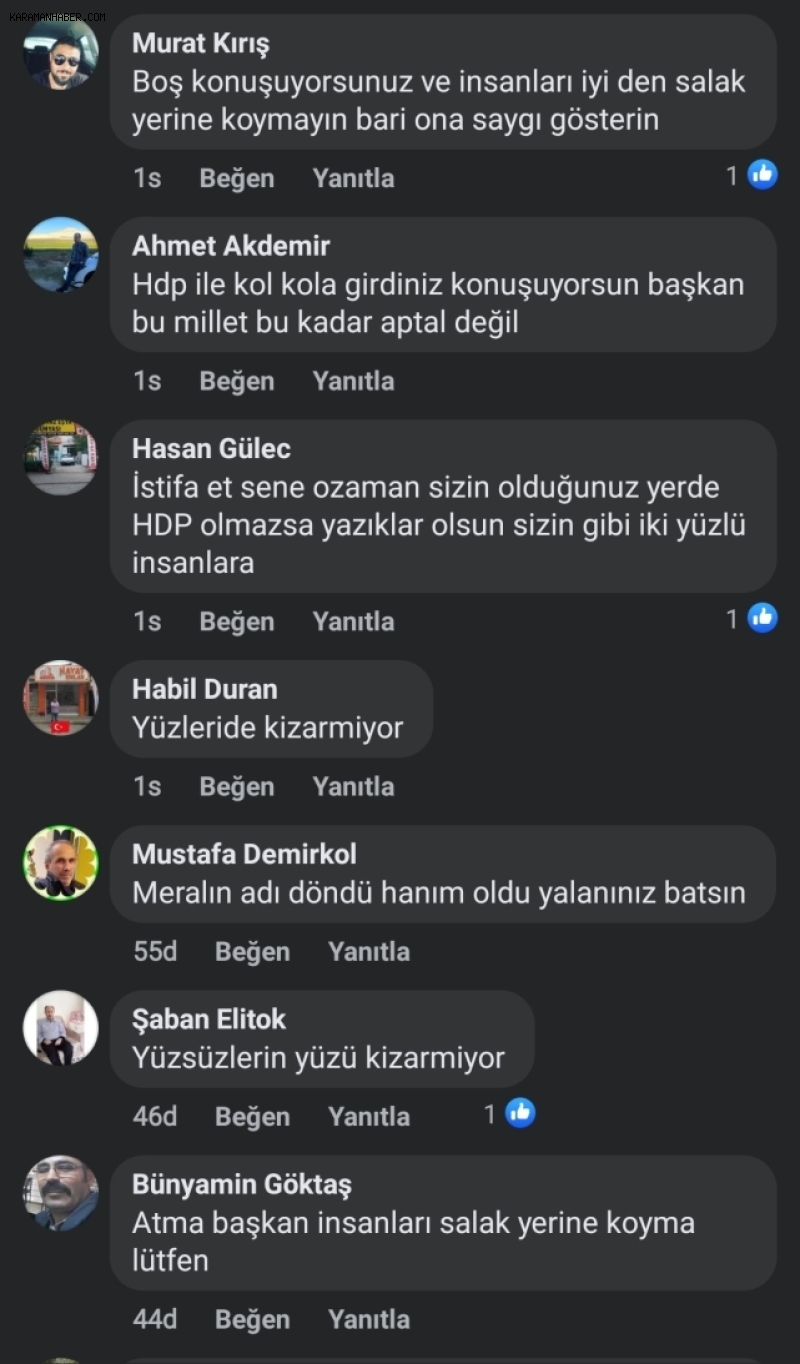The image size is (800, 1364).
Task: View reactions on Hasan Gülec's comment
Action: coord(752,619)
